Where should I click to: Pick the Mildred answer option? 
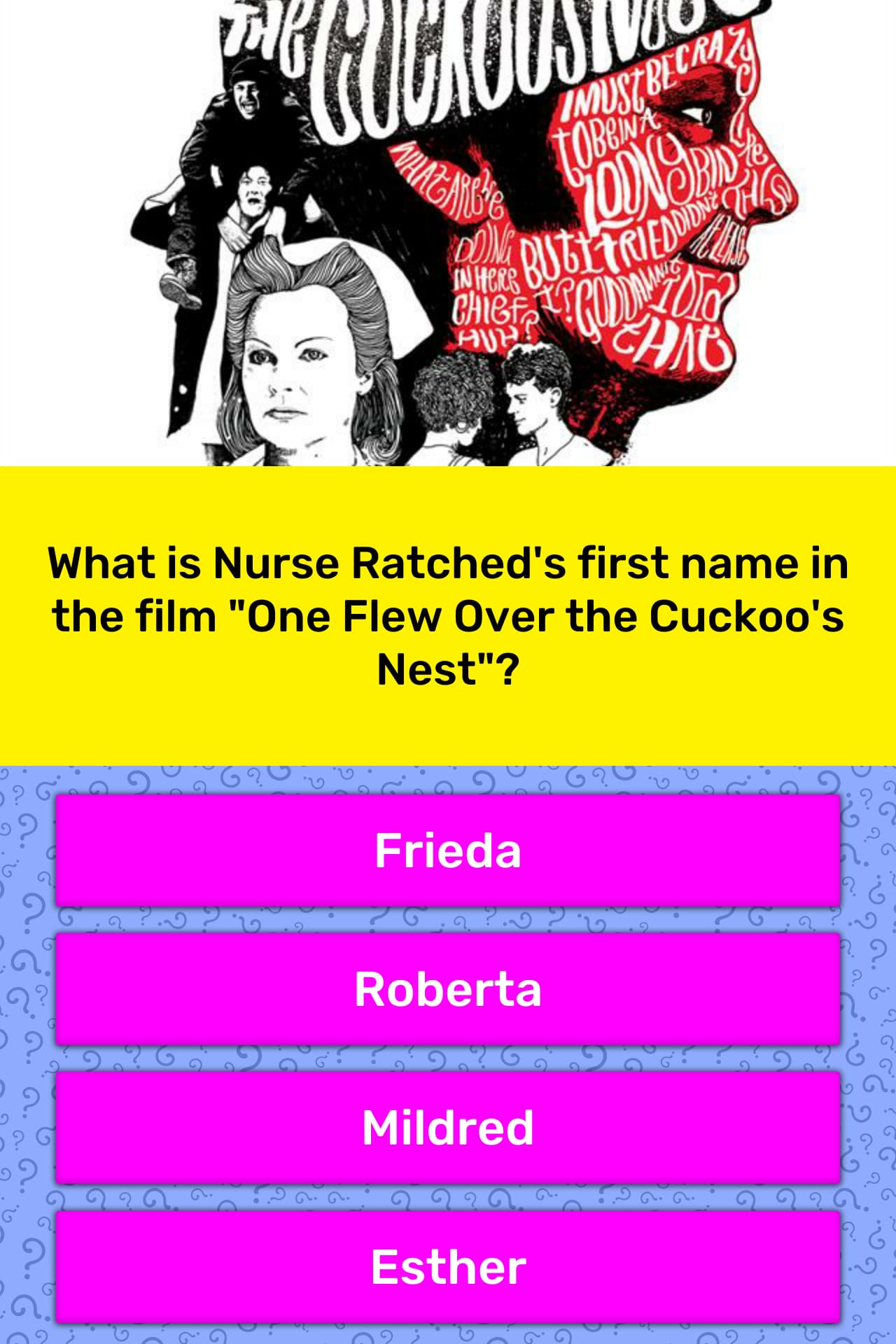tap(448, 1128)
